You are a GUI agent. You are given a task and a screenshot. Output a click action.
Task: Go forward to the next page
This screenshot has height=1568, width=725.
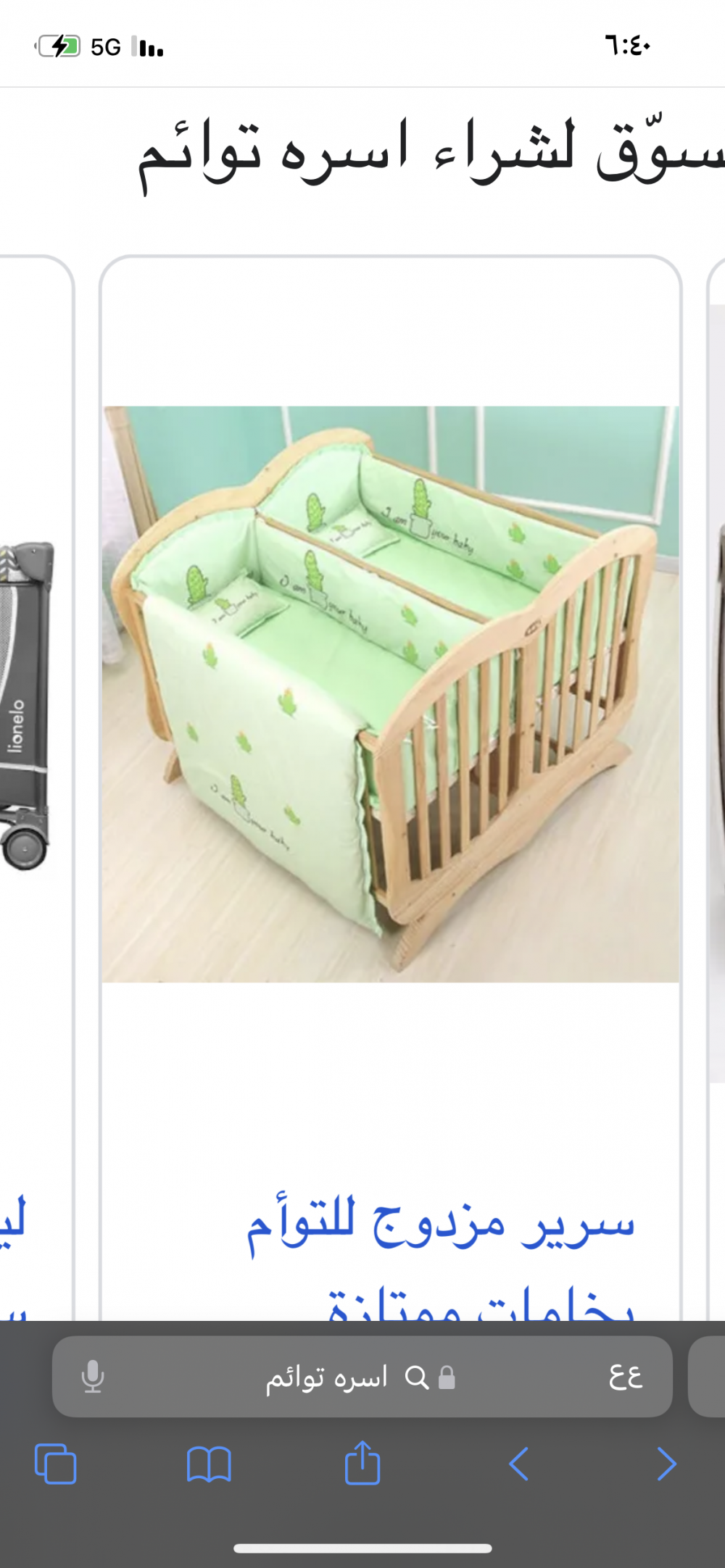[x=666, y=1464]
